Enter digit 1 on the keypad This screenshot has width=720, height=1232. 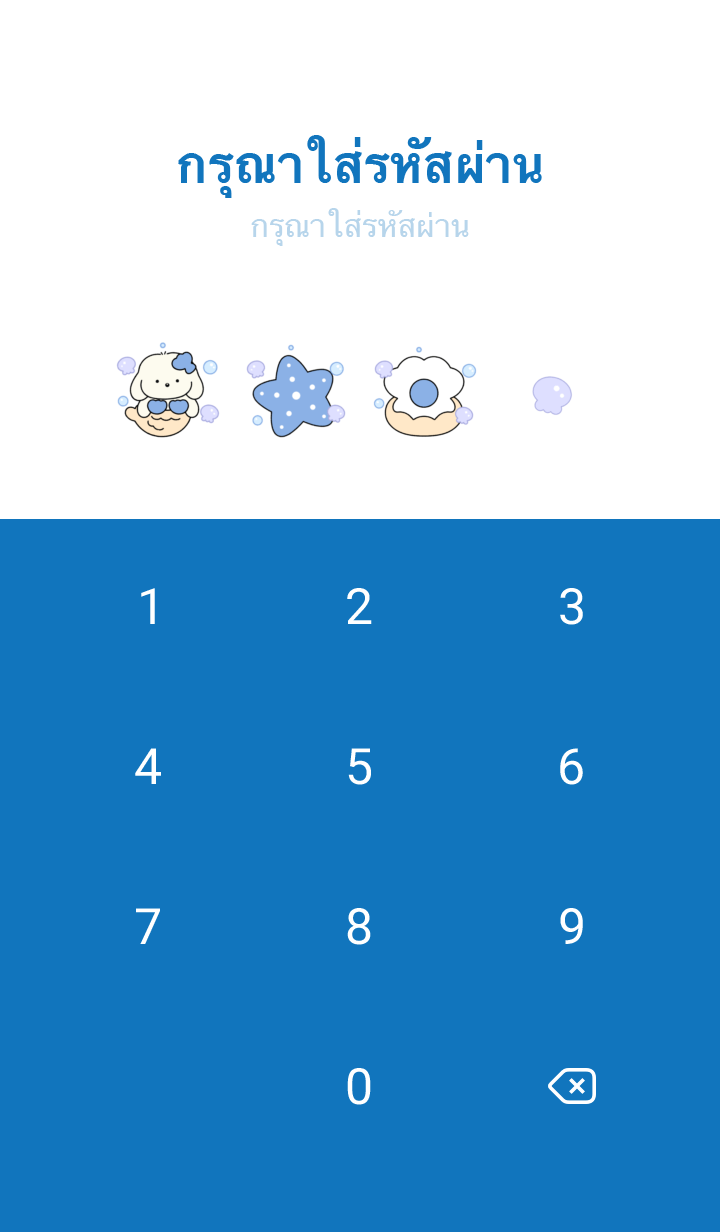149,607
